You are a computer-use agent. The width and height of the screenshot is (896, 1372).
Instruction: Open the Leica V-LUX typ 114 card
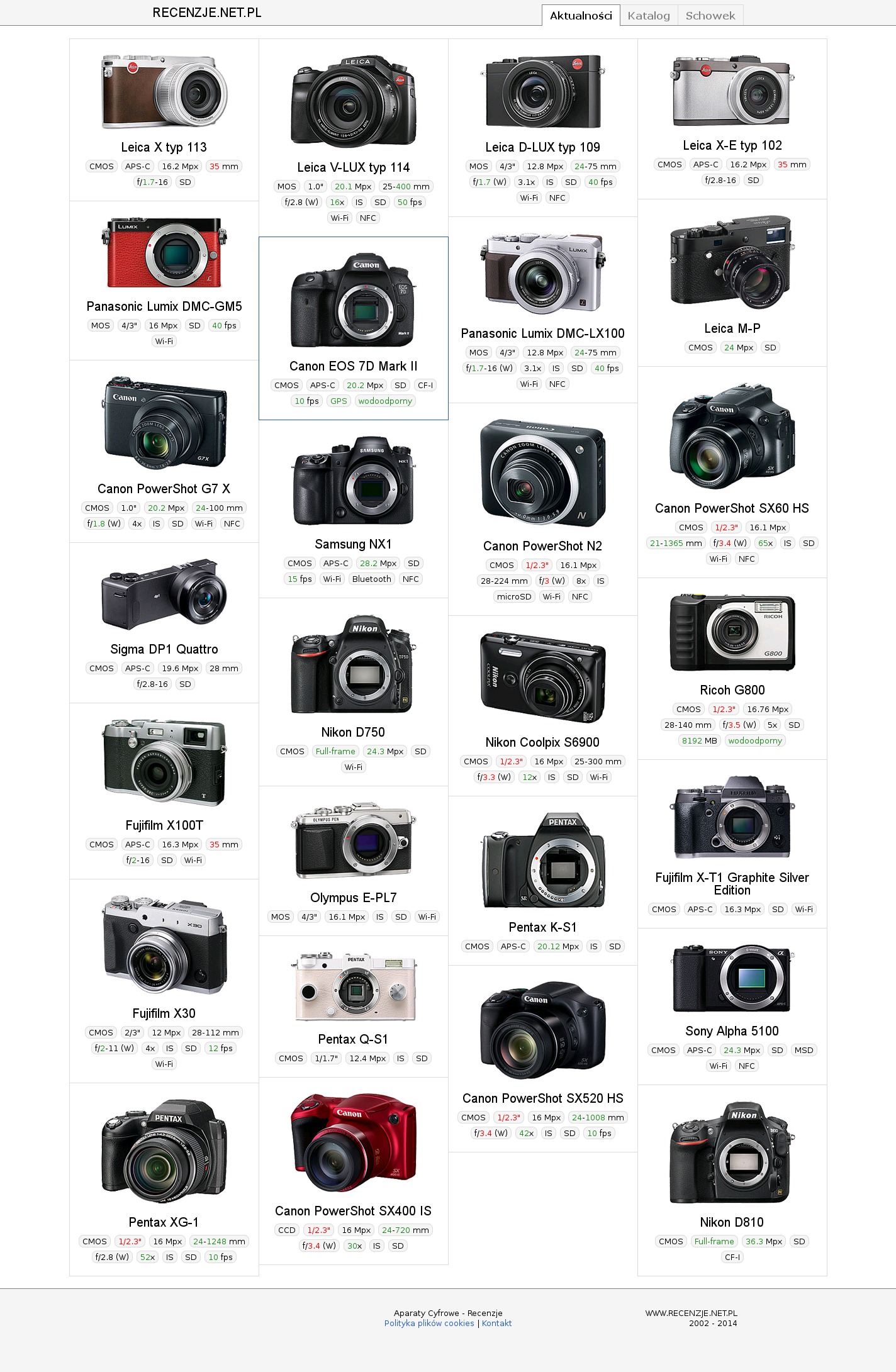pos(353,167)
